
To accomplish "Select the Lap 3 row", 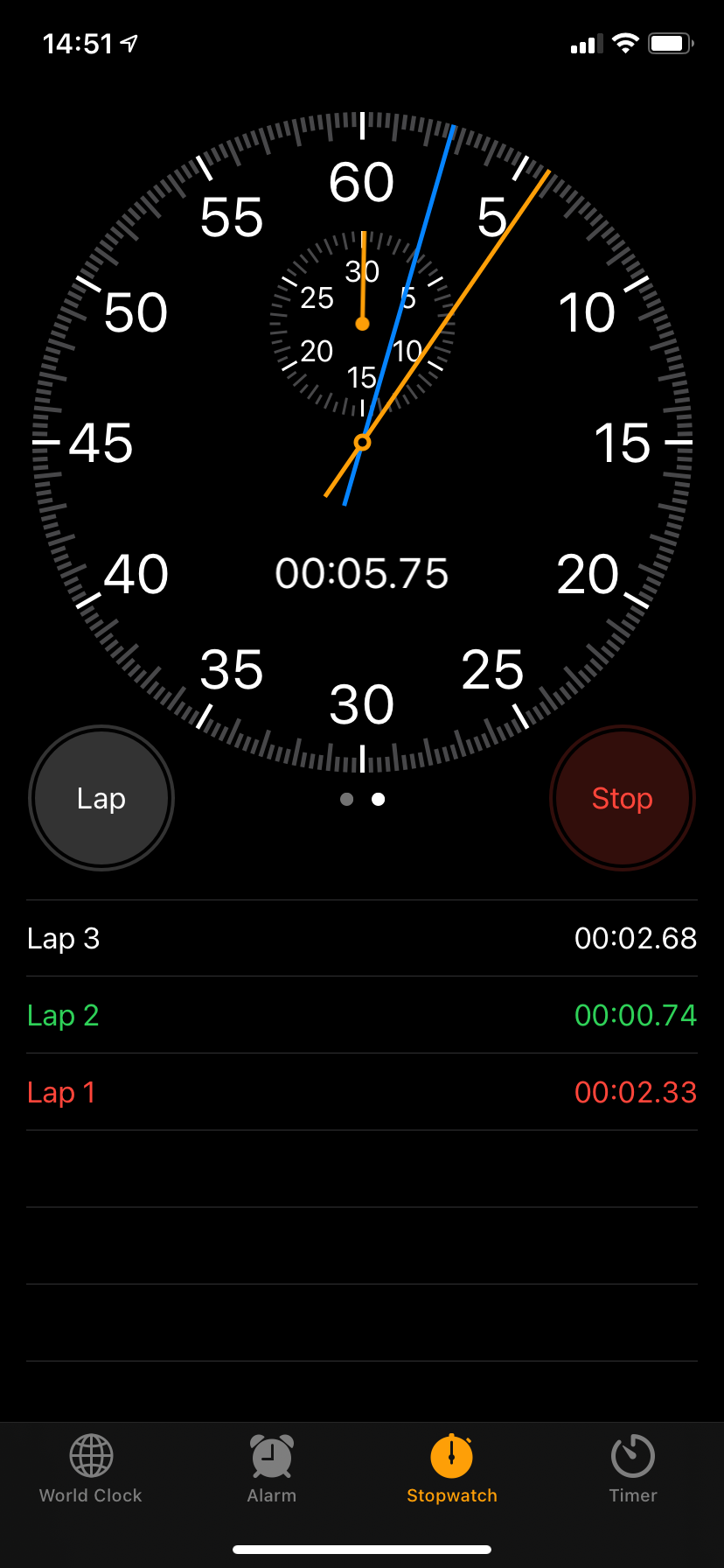I will click(x=362, y=938).
